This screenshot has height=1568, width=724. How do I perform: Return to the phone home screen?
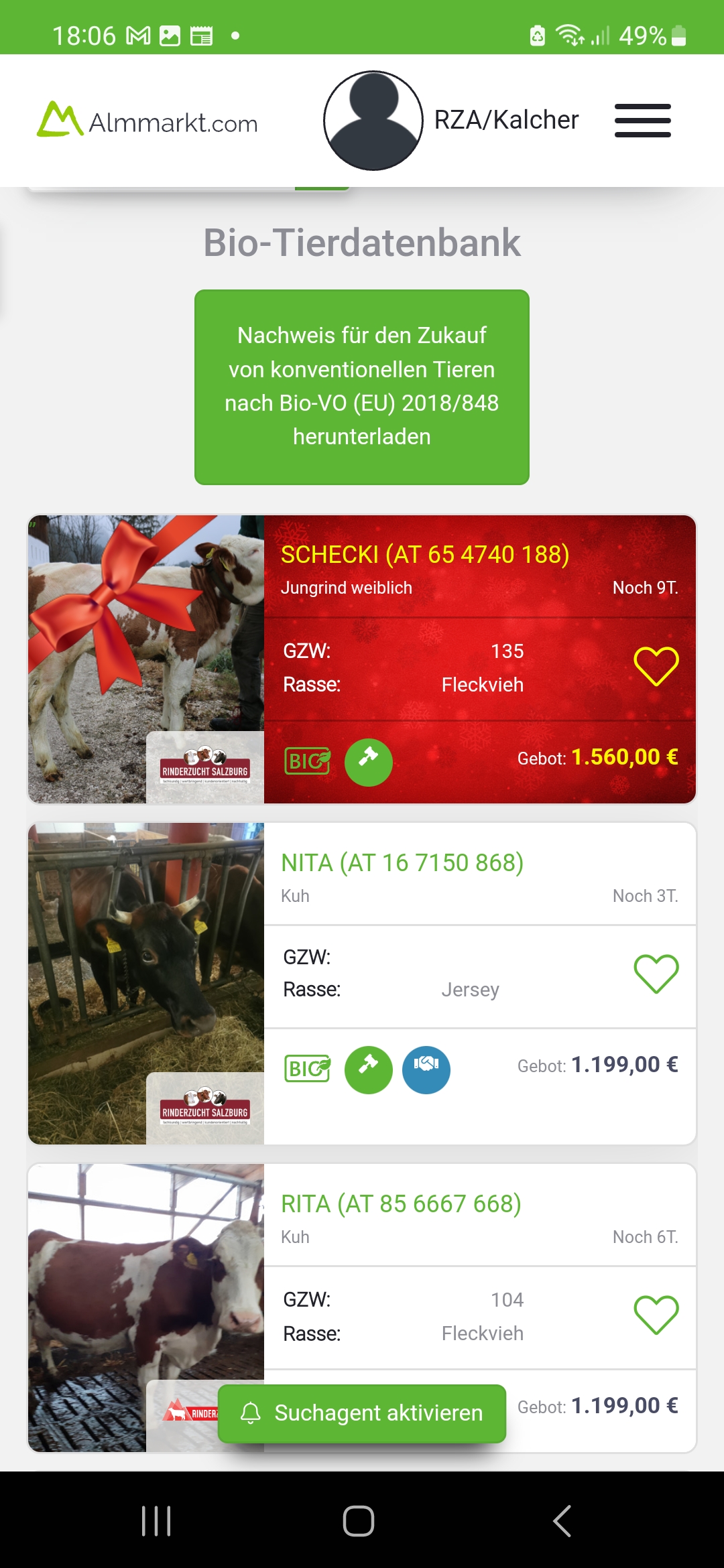[359, 1521]
